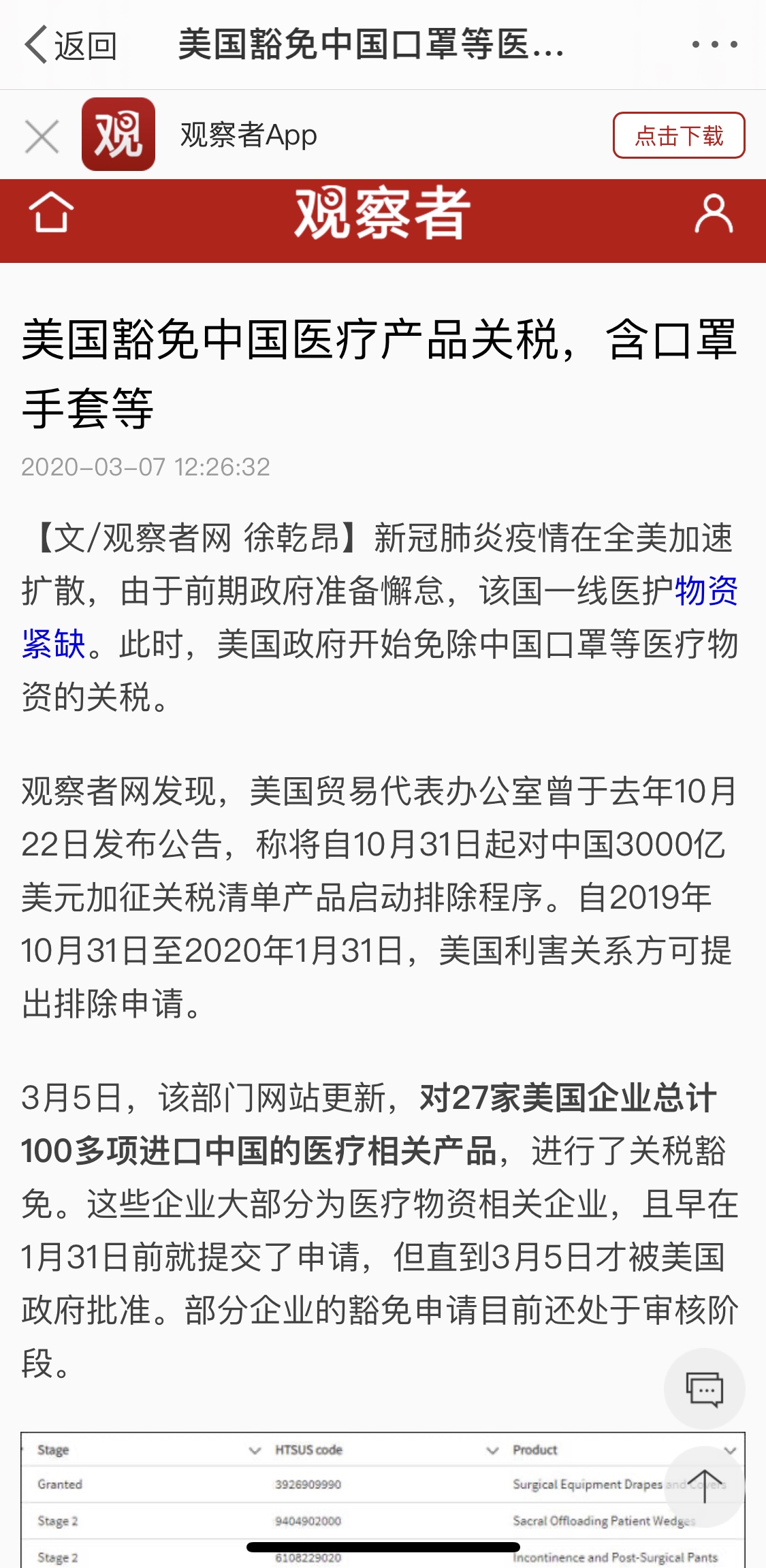Screen dimensions: 766x1568
Task: Follow the 物资紧缺 blue link
Action: pos(707,591)
